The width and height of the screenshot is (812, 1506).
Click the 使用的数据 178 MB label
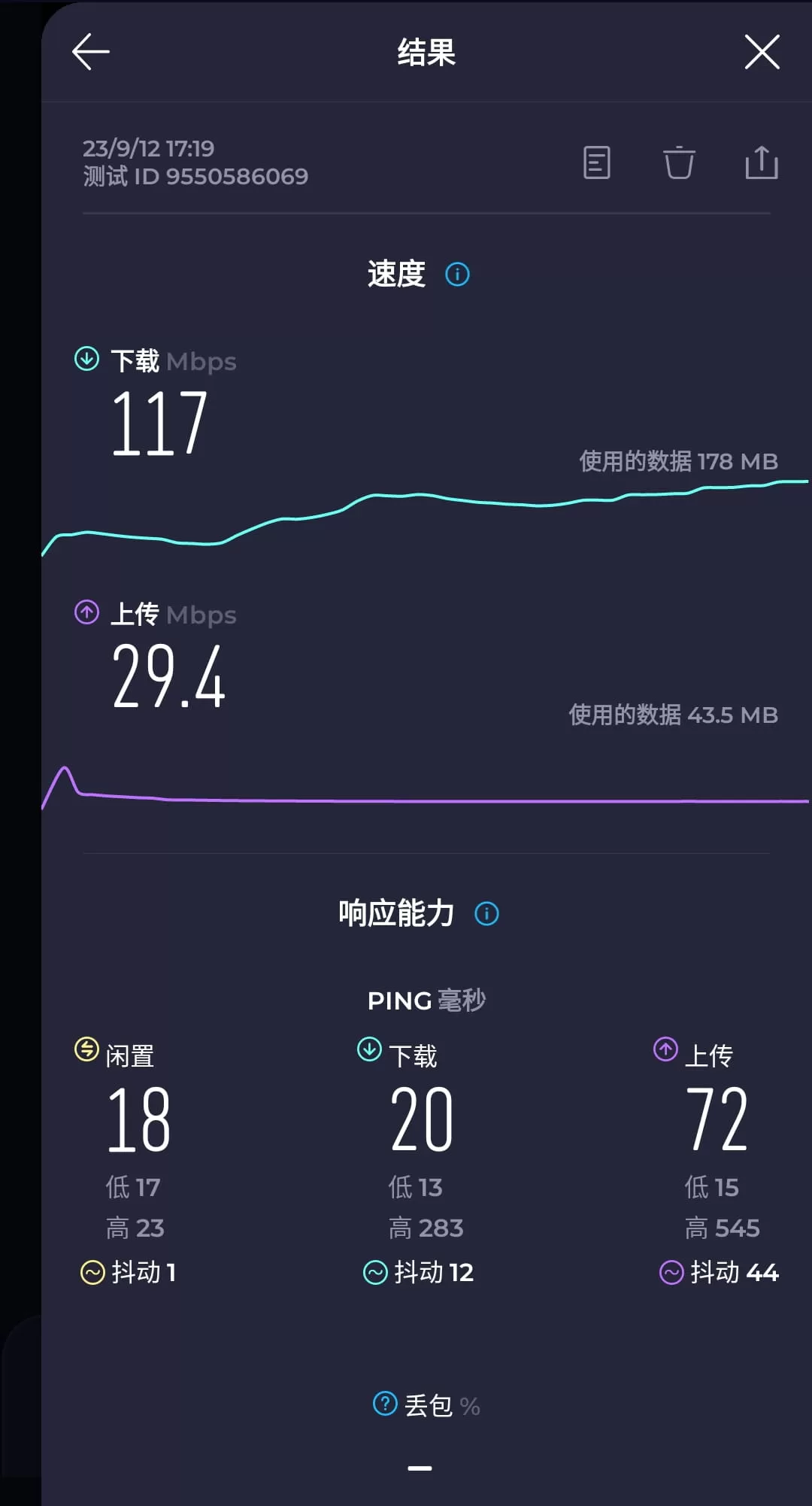(x=678, y=461)
